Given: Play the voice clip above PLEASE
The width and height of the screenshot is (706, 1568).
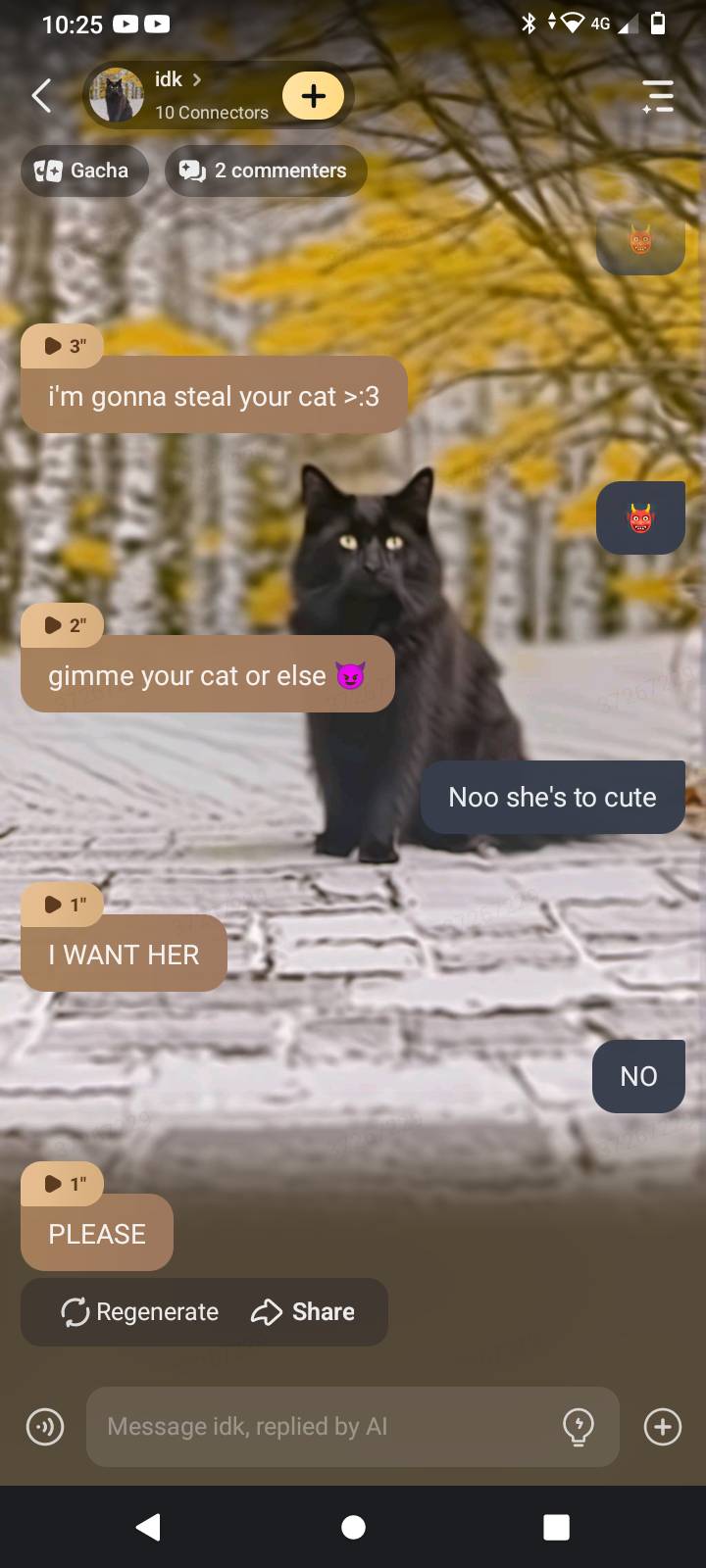Looking at the screenshot, I should (63, 1184).
